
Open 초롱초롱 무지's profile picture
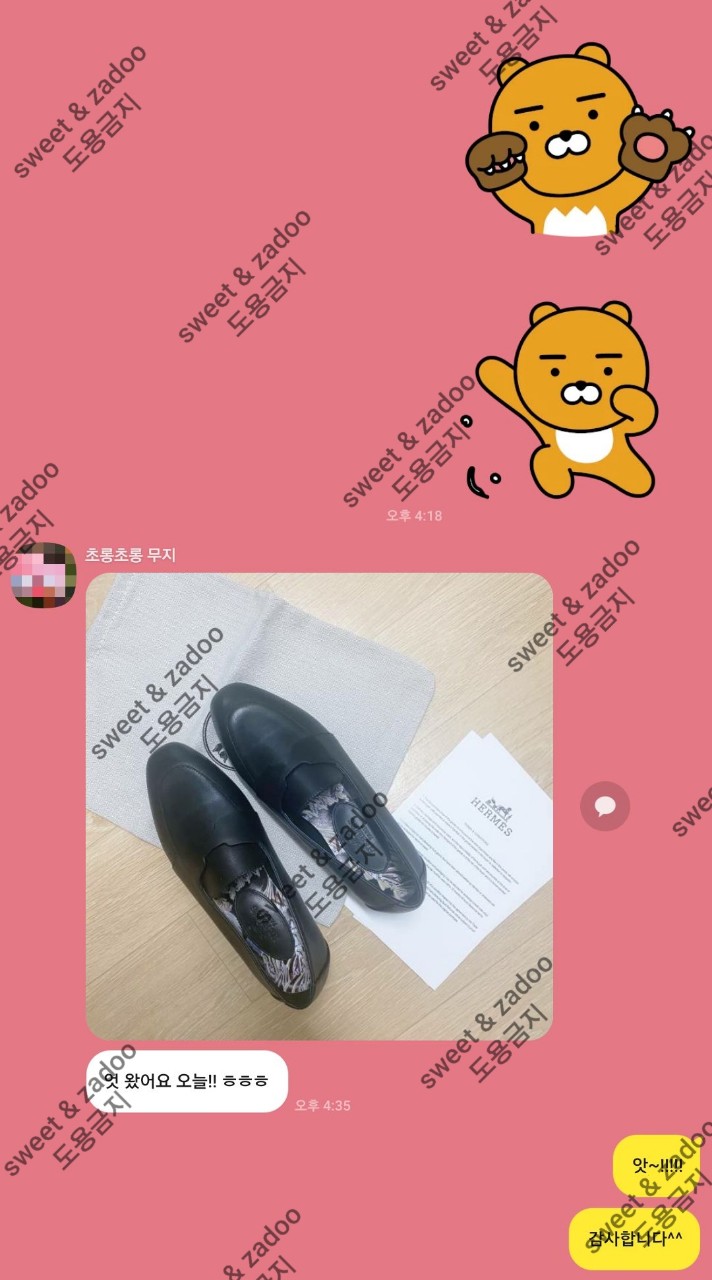[44, 575]
